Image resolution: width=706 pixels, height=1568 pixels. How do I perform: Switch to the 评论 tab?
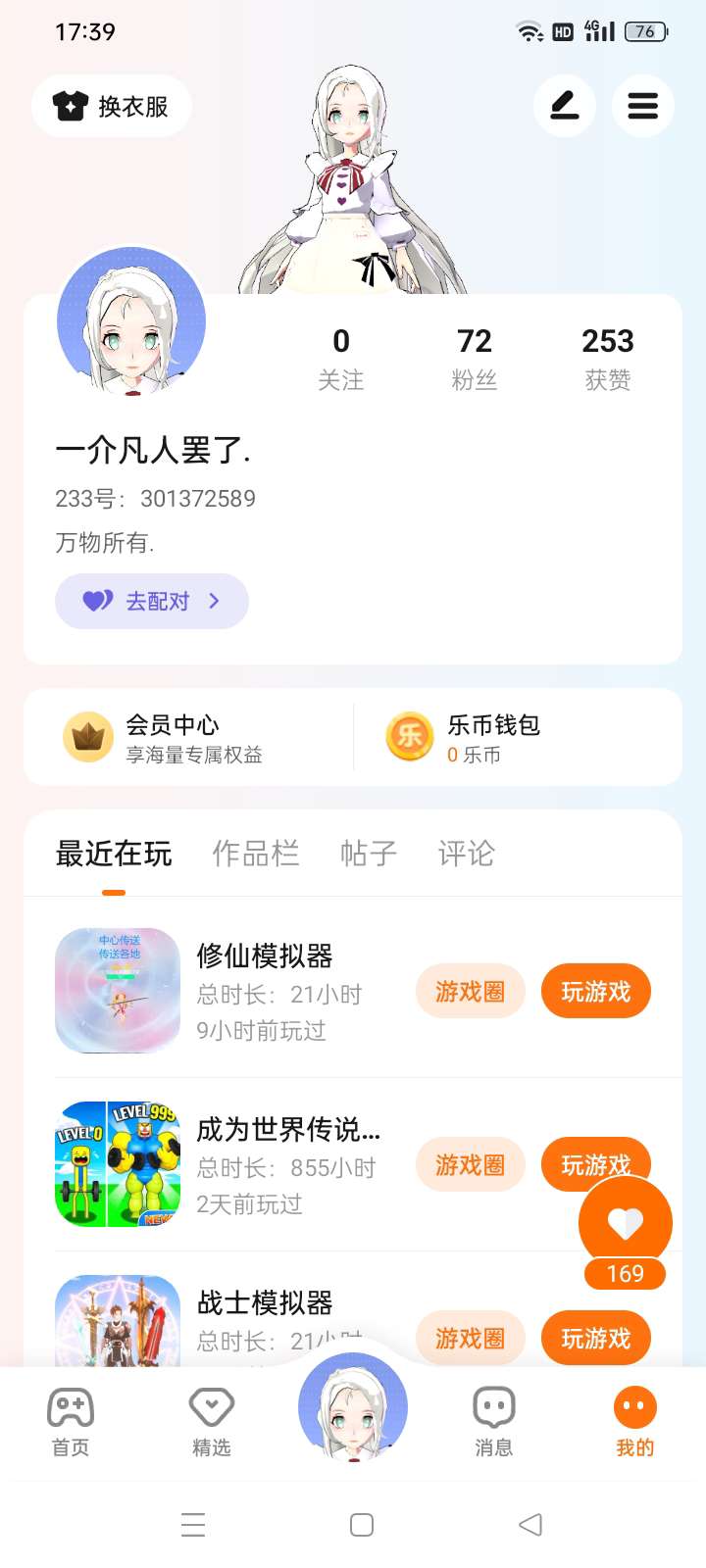pyautogui.click(x=466, y=854)
